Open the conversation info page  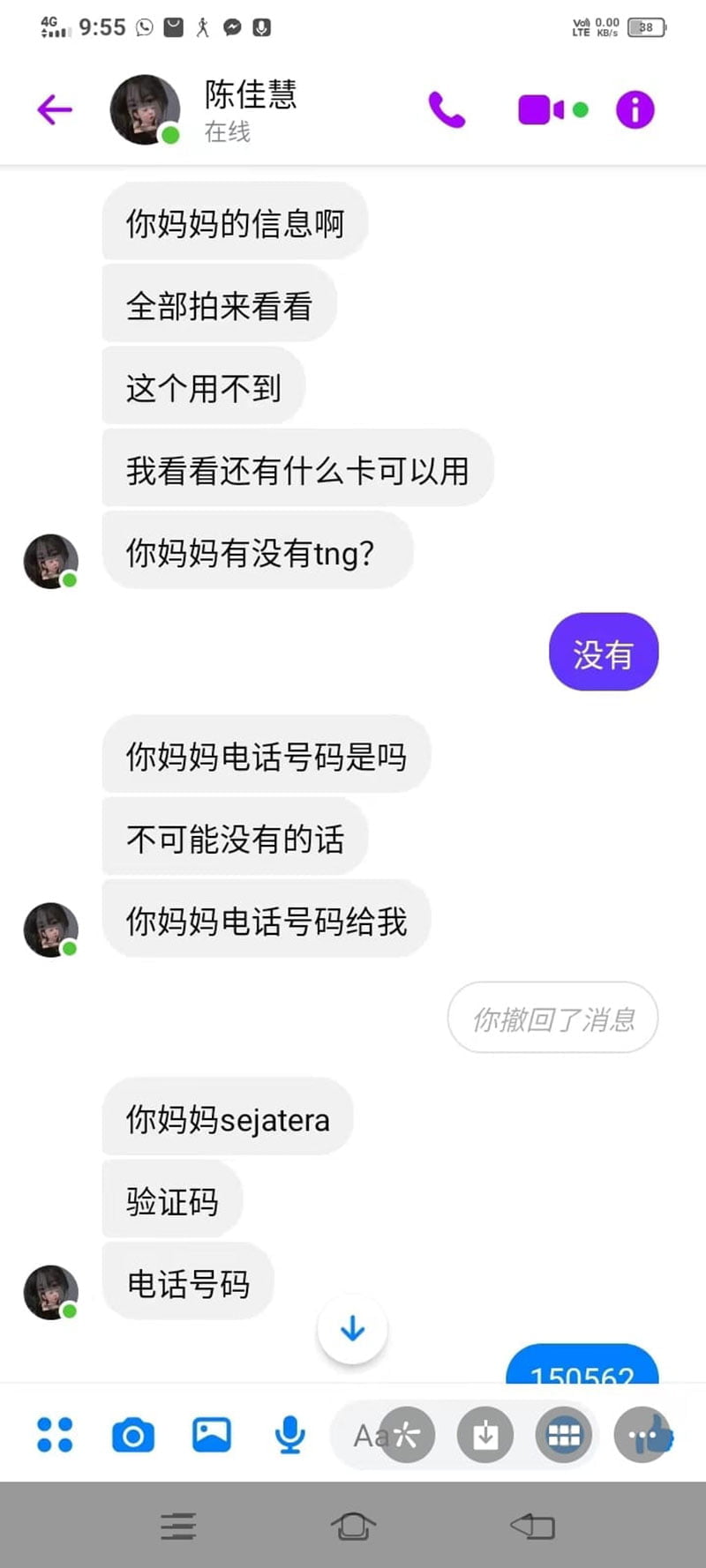pyautogui.click(x=635, y=110)
